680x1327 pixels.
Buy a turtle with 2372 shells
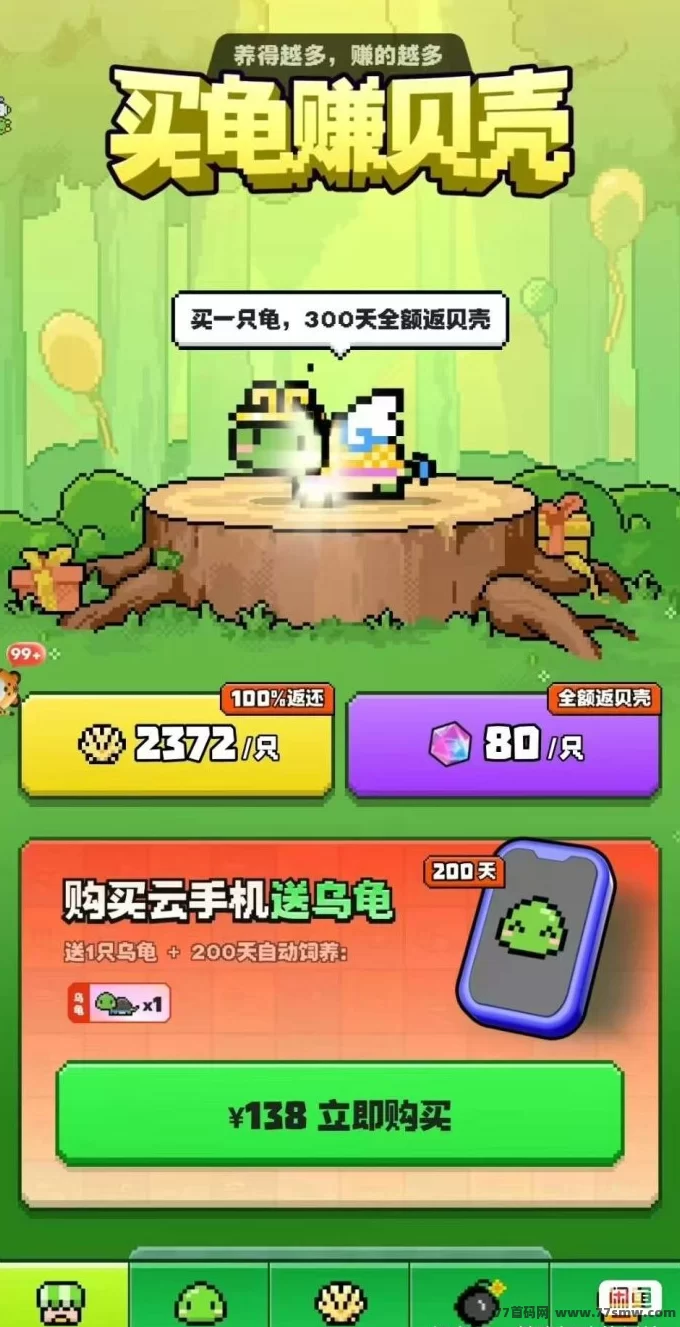(x=176, y=745)
